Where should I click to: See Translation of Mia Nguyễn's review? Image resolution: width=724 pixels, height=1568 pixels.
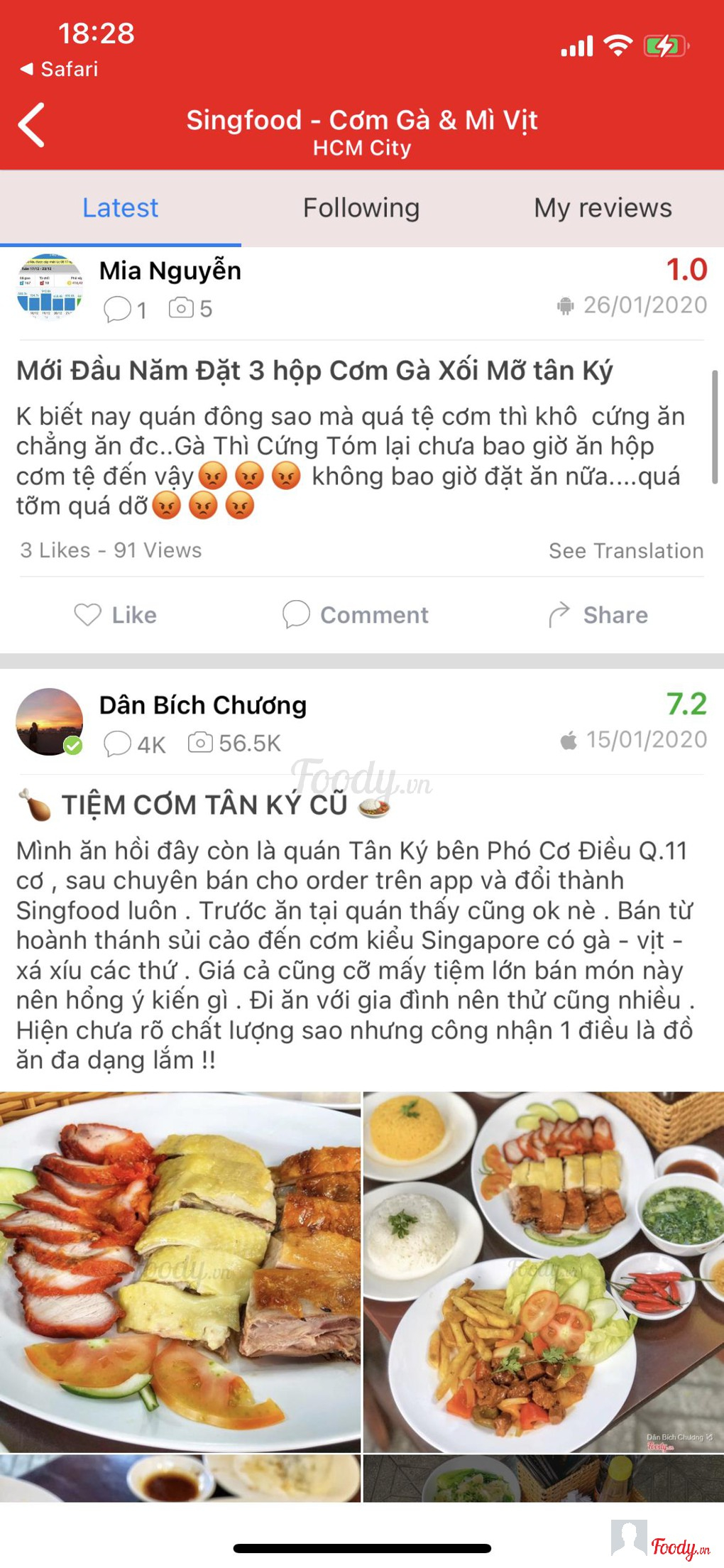tap(625, 550)
